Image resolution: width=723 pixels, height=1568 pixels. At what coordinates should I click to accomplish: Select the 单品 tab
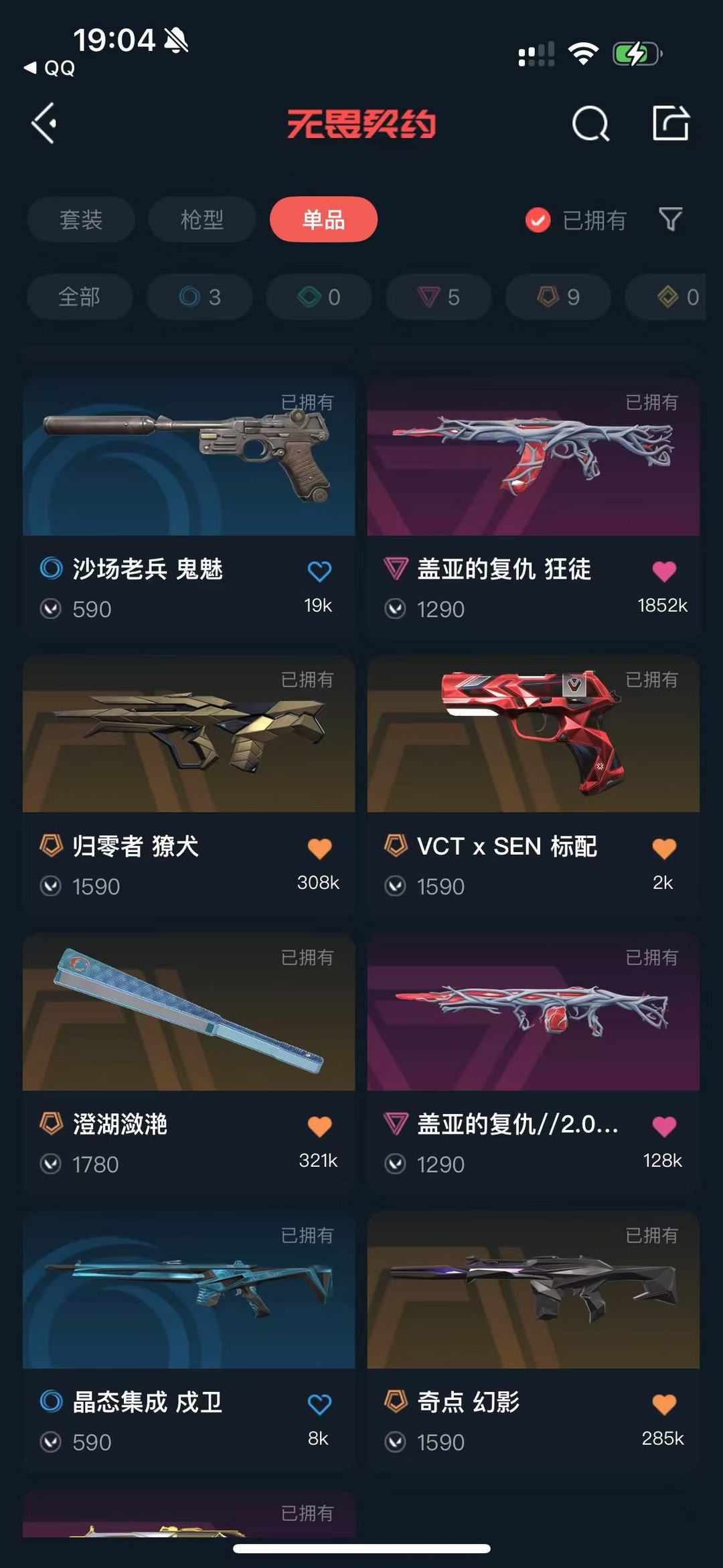tap(323, 220)
